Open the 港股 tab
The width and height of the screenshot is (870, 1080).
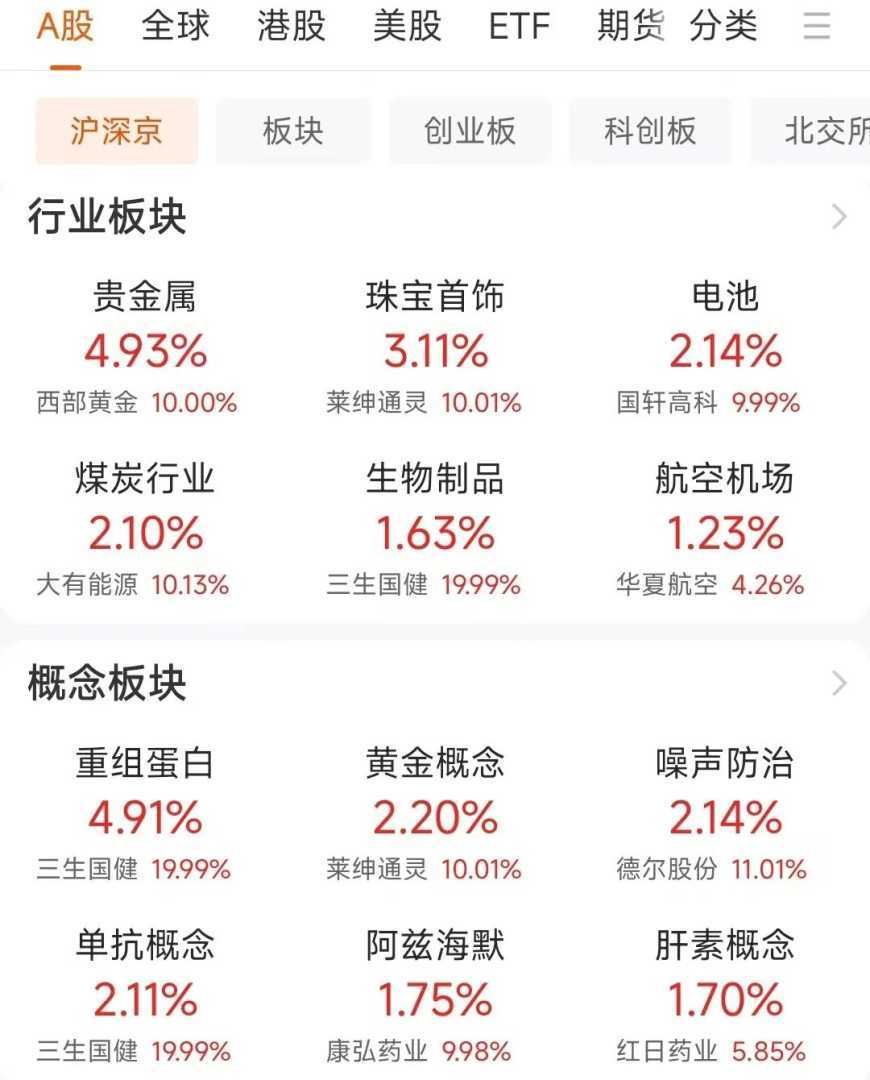click(x=291, y=27)
